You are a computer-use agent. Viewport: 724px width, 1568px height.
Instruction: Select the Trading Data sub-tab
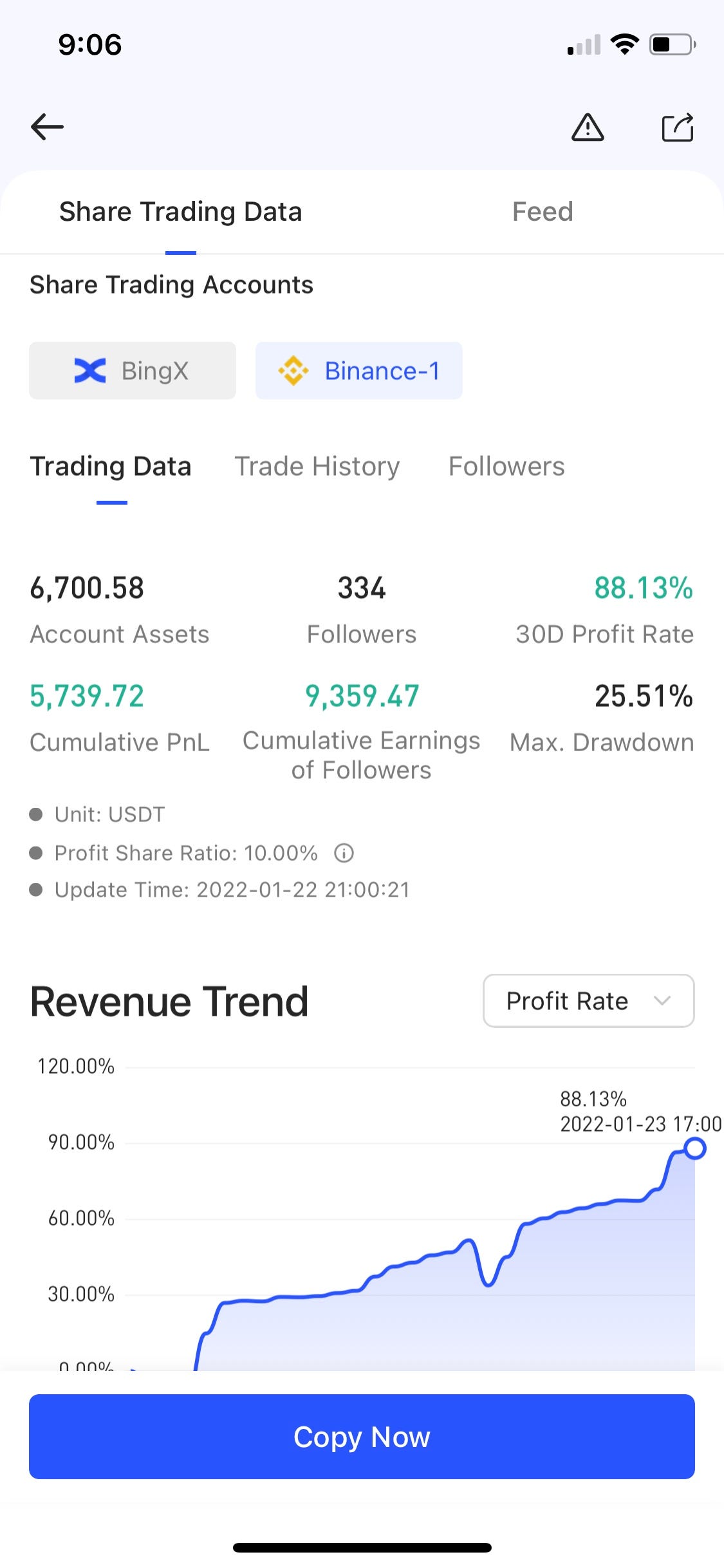pyautogui.click(x=111, y=466)
